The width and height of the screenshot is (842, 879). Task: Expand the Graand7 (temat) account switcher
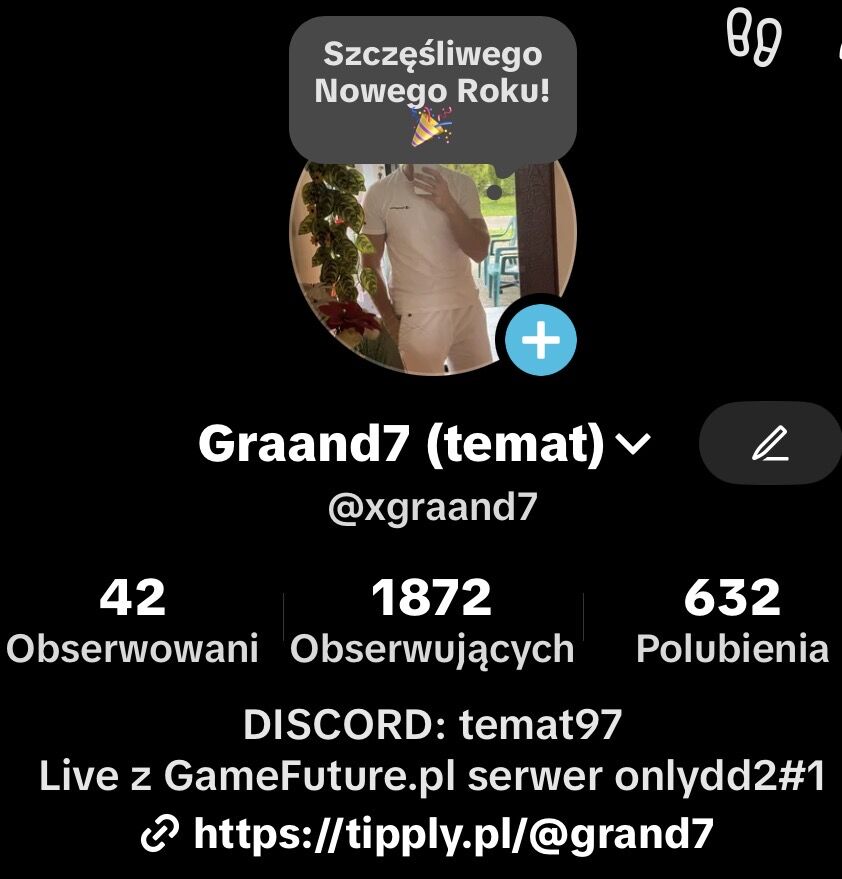[634, 444]
